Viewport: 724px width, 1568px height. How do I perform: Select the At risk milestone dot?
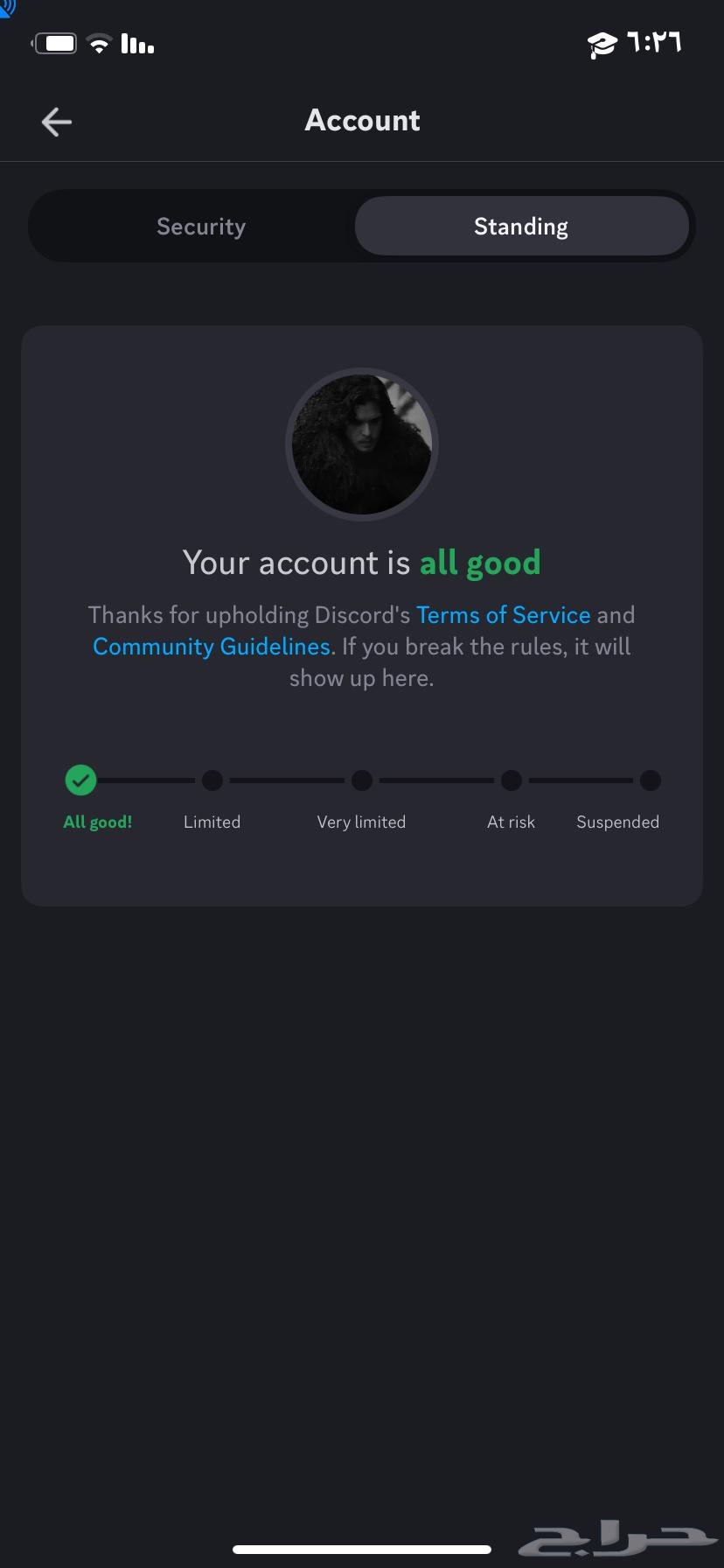click(x=511, y=780)
